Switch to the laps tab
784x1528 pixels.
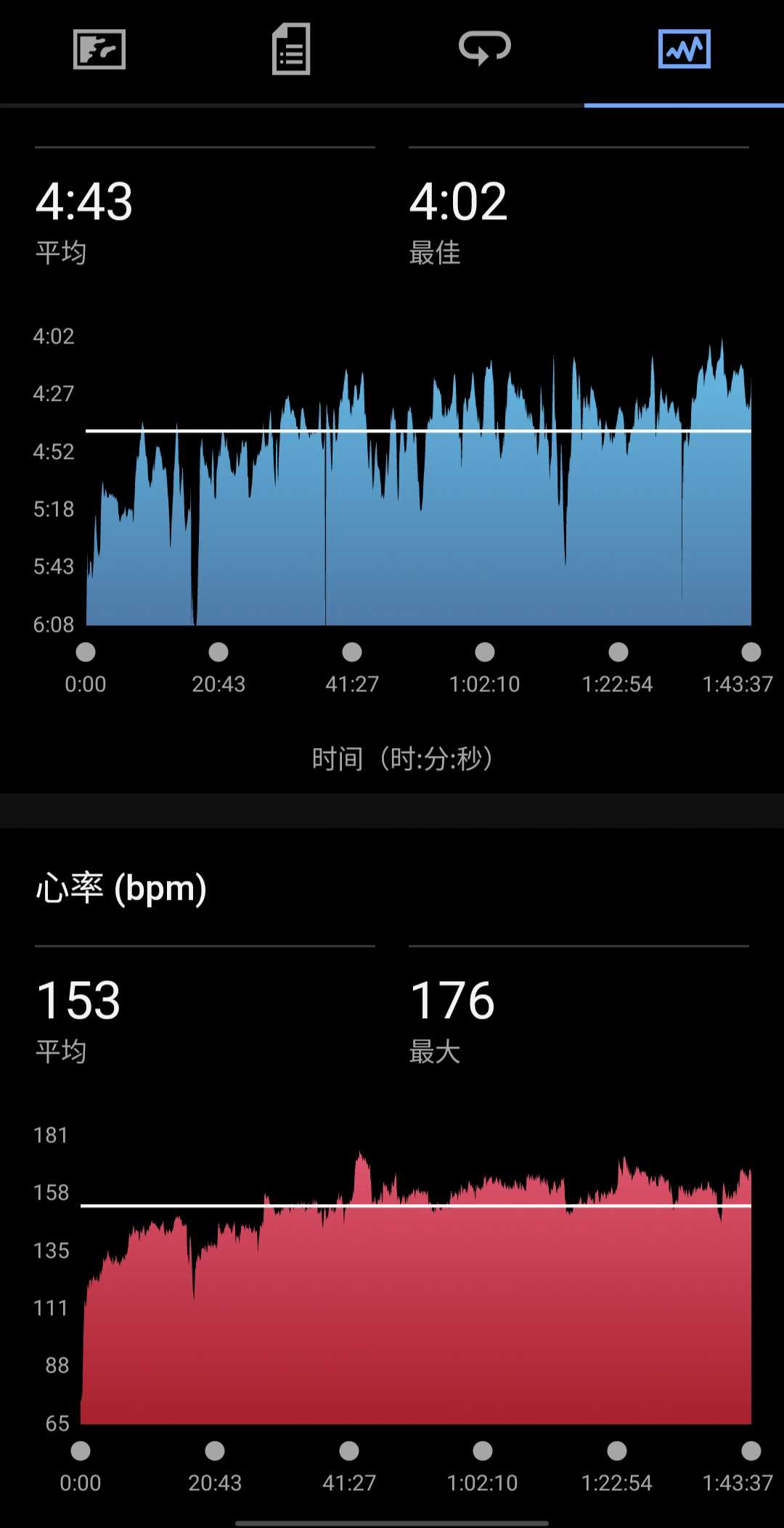[x=485, y=48]
